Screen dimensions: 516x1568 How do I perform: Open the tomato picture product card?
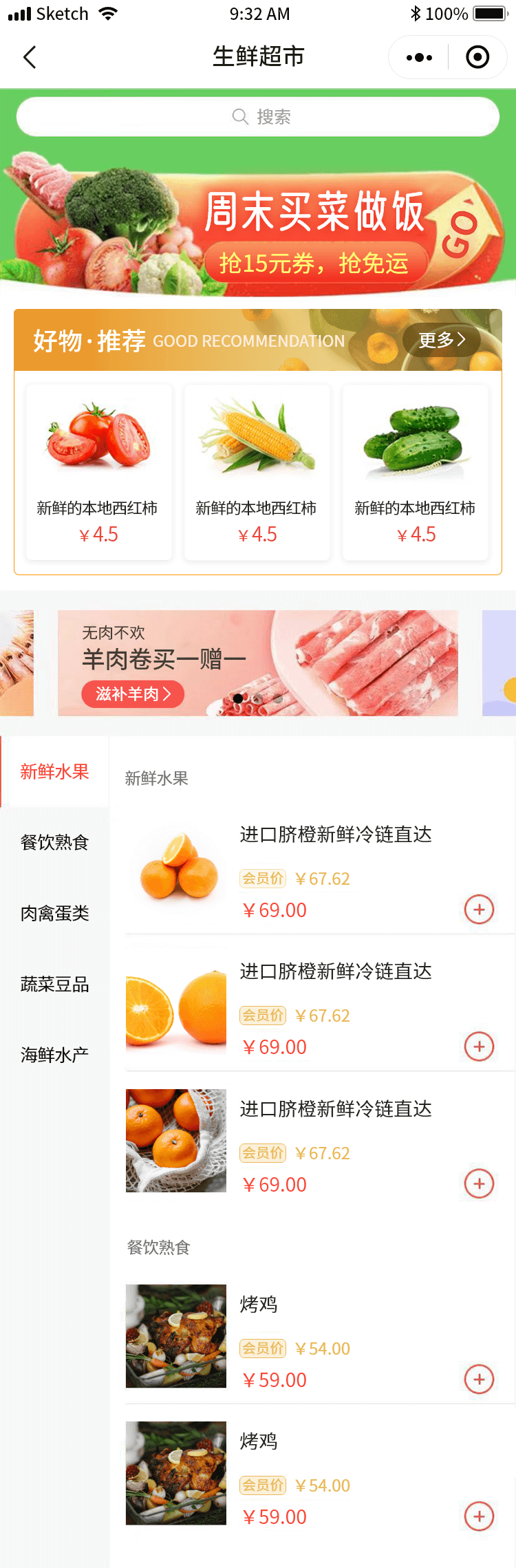tap(99, 472)
